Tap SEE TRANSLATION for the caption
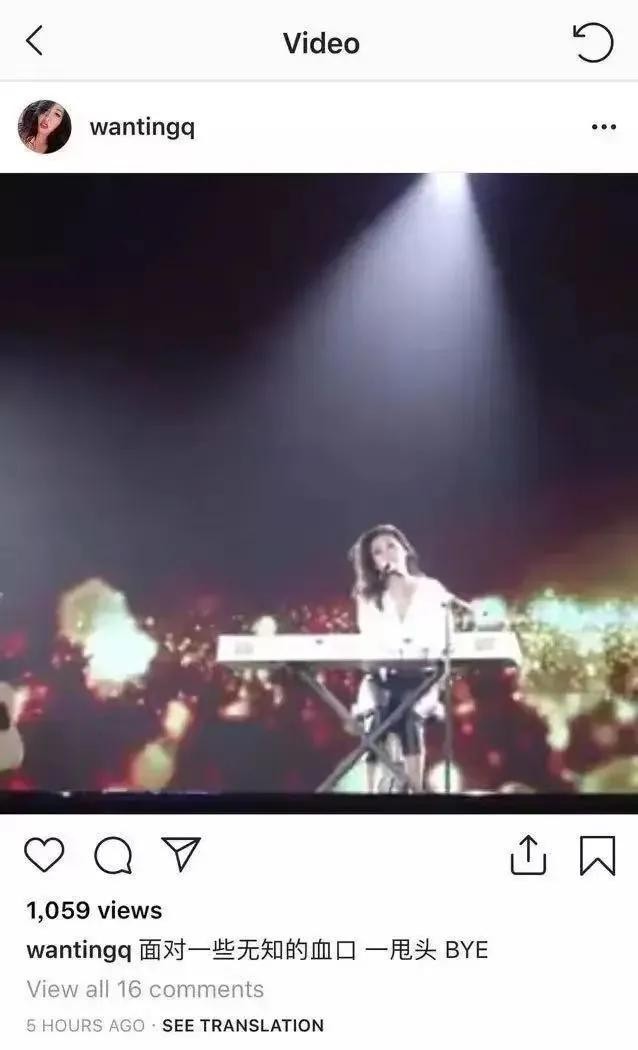The width and height of the screenshot is (638, 1050). (243, 1025)
